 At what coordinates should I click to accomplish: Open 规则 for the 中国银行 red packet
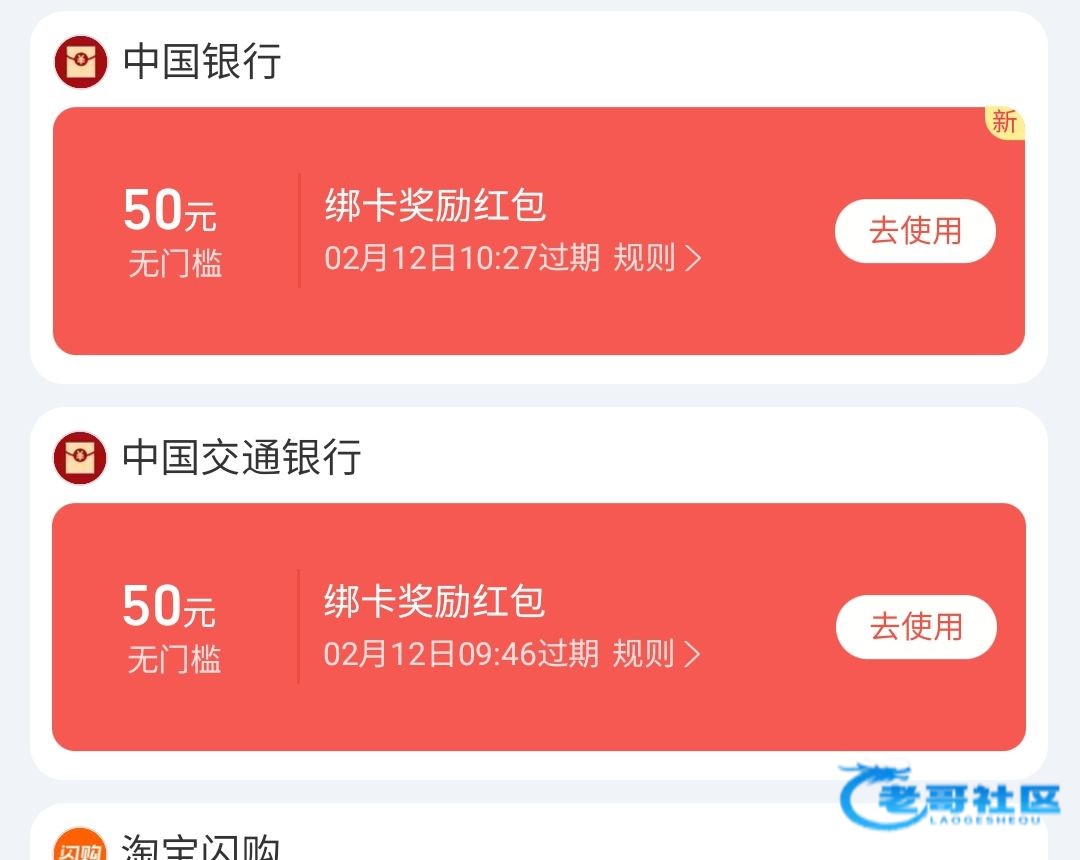(657, 258)
